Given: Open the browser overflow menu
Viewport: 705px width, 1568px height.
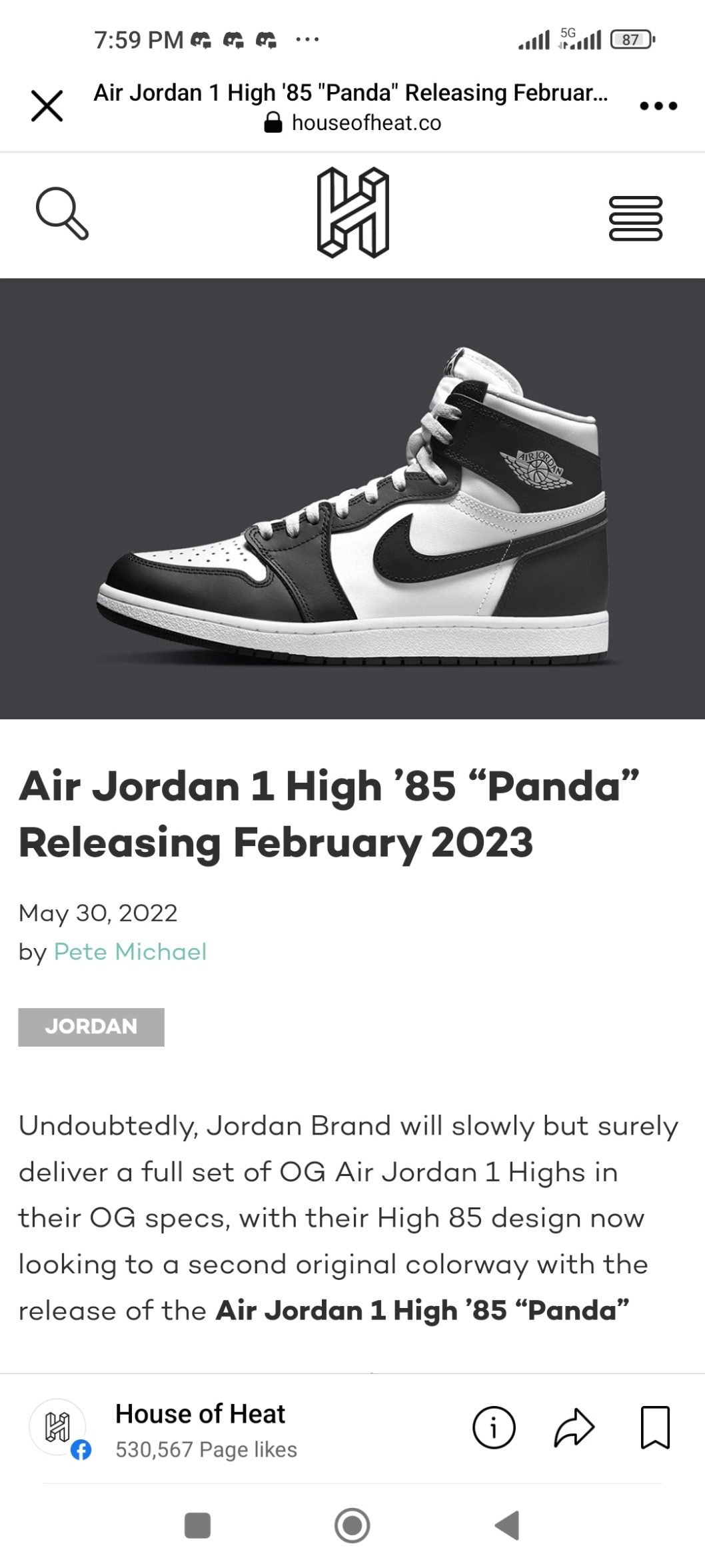Looking at the screenshot, I should (x=658, y=106).
